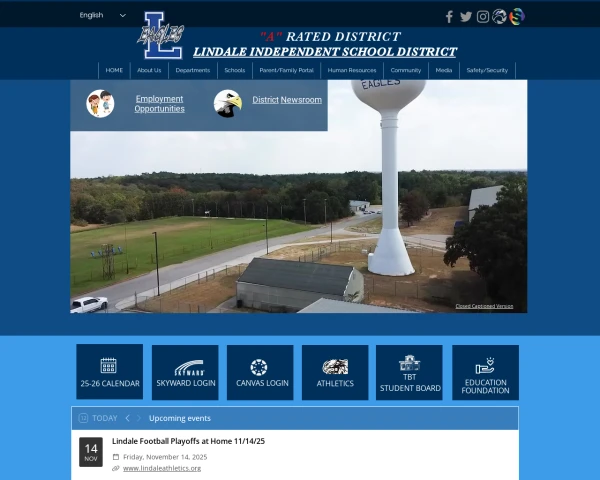Open Skyward Login
This screenshot has height=480, width=600.
coord(185,372)
